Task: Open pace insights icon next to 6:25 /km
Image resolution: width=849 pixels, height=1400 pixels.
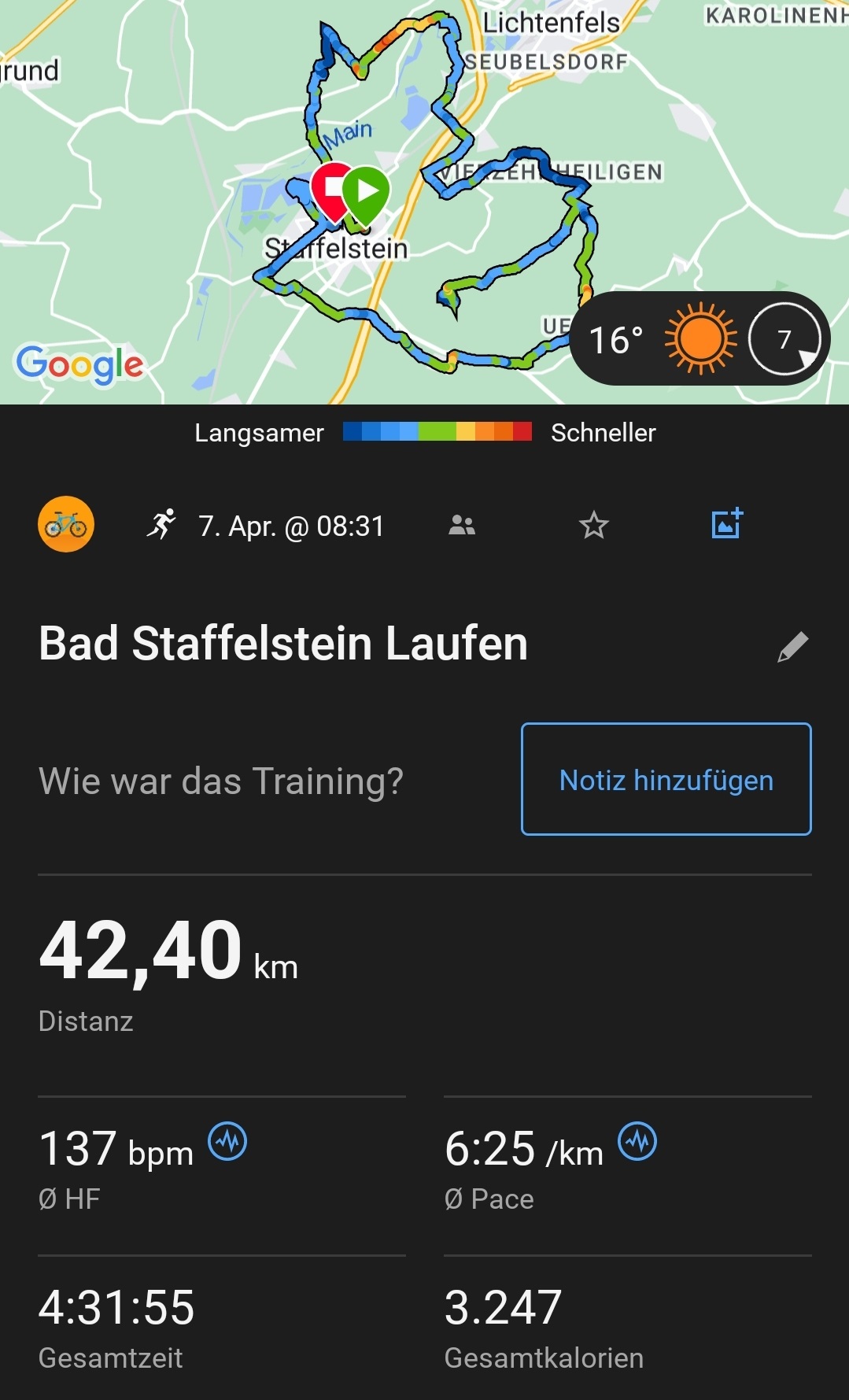Action: [637, 1142]
